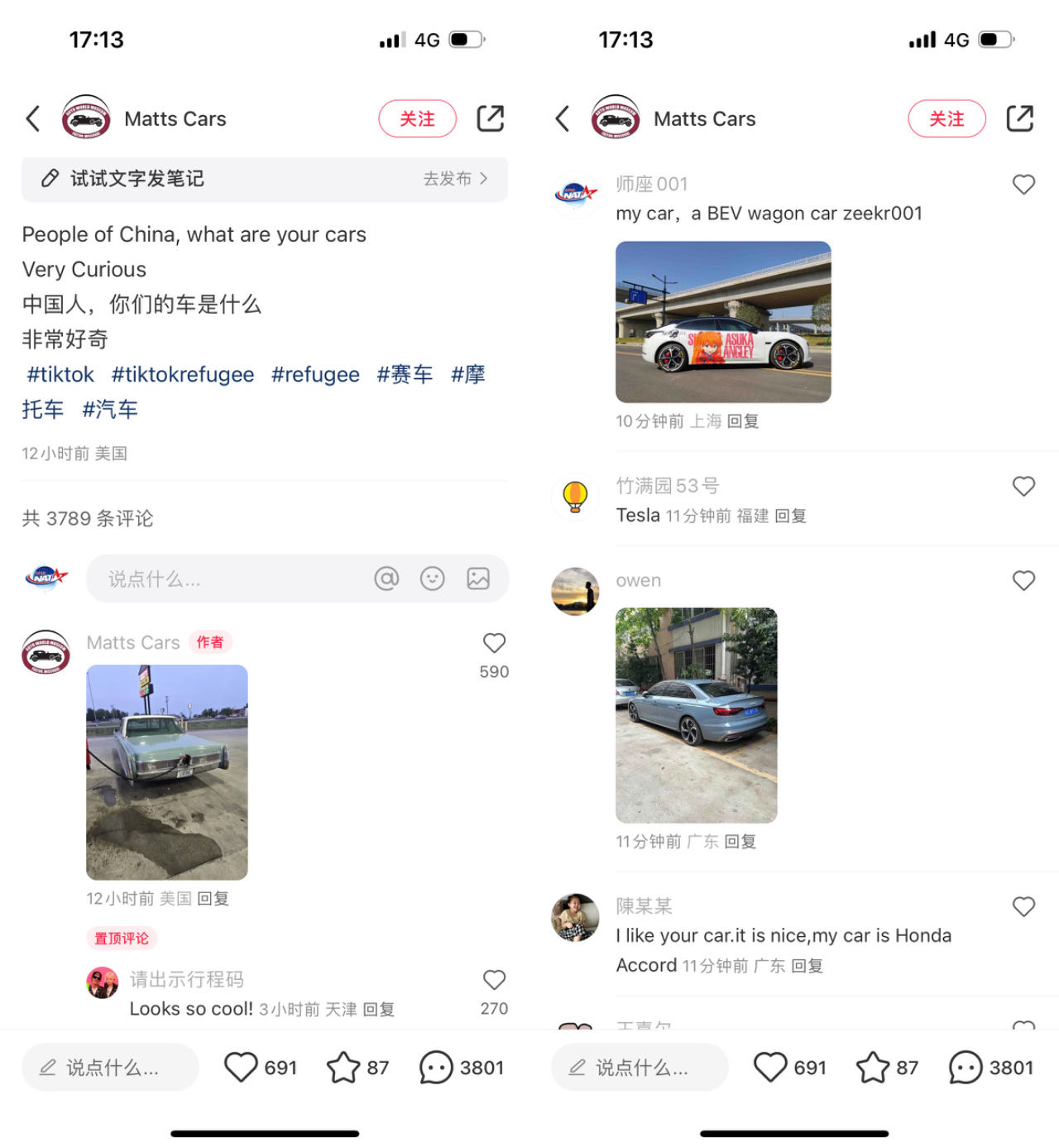The image size is (1059, 1148).
Task: Open the emoji picker icon
Action: 433,579
